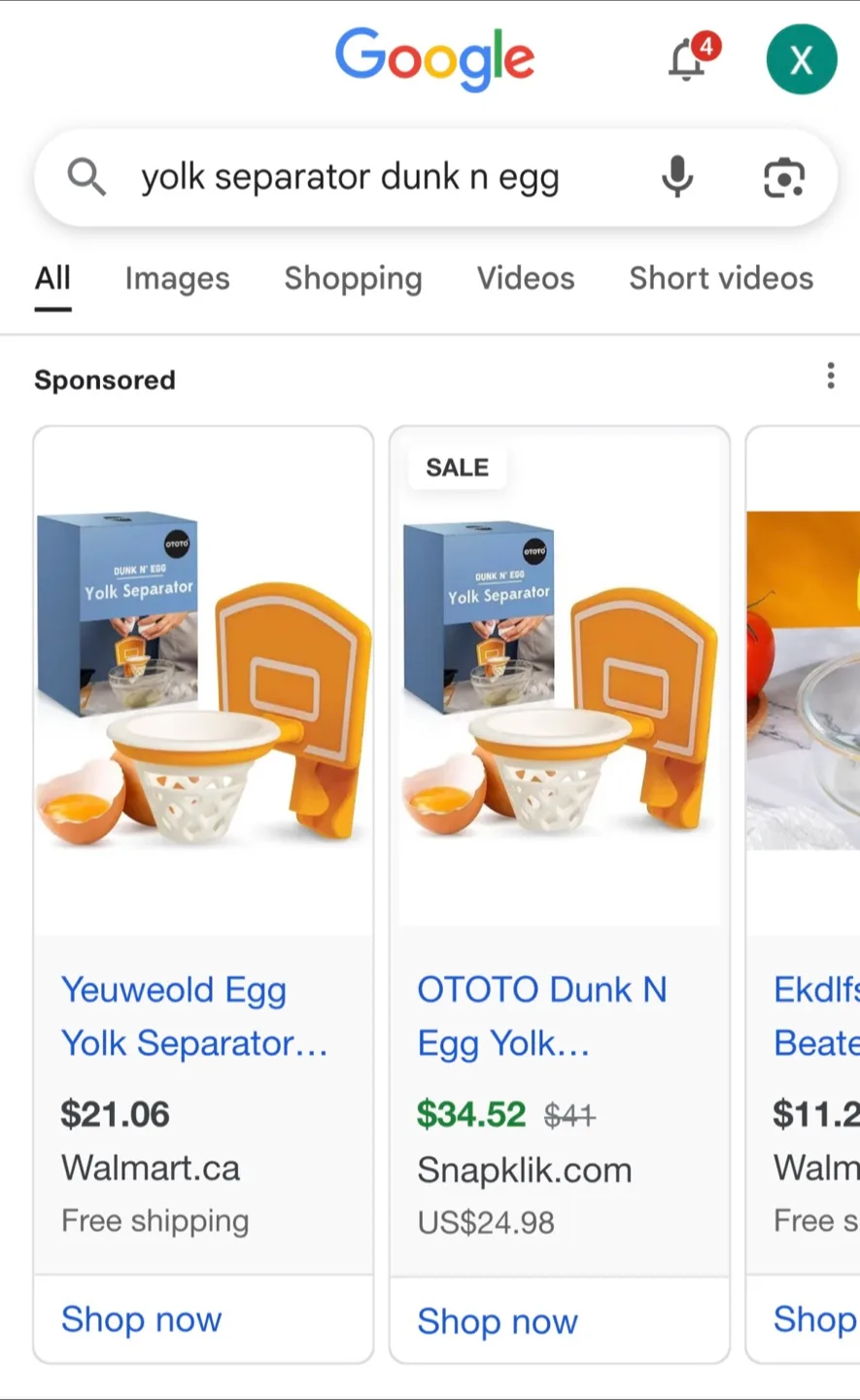Switch to the Shopping tab
Screen dimensions: 860x1400
pos(353,279)
